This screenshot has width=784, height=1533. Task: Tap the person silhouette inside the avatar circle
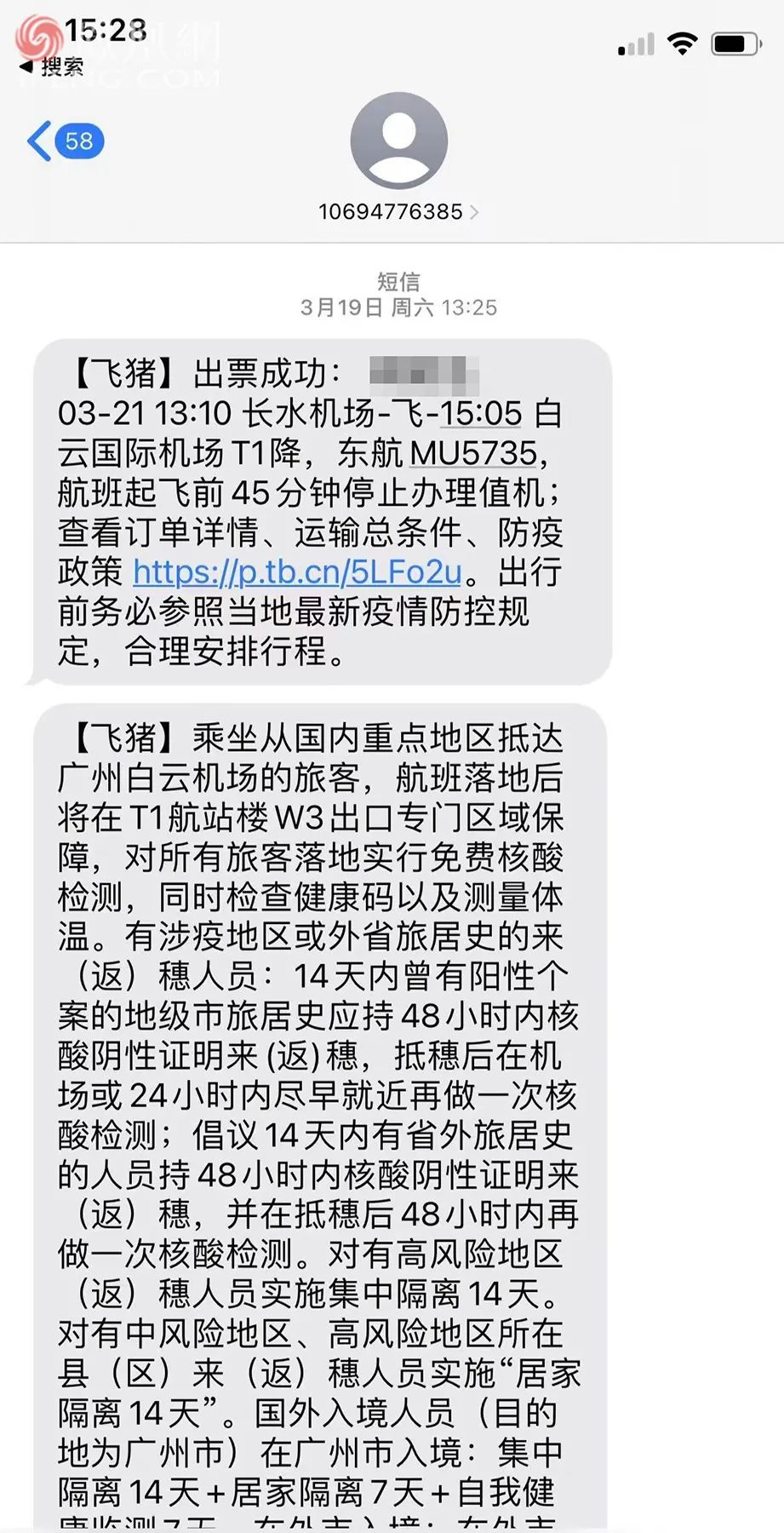398,141
